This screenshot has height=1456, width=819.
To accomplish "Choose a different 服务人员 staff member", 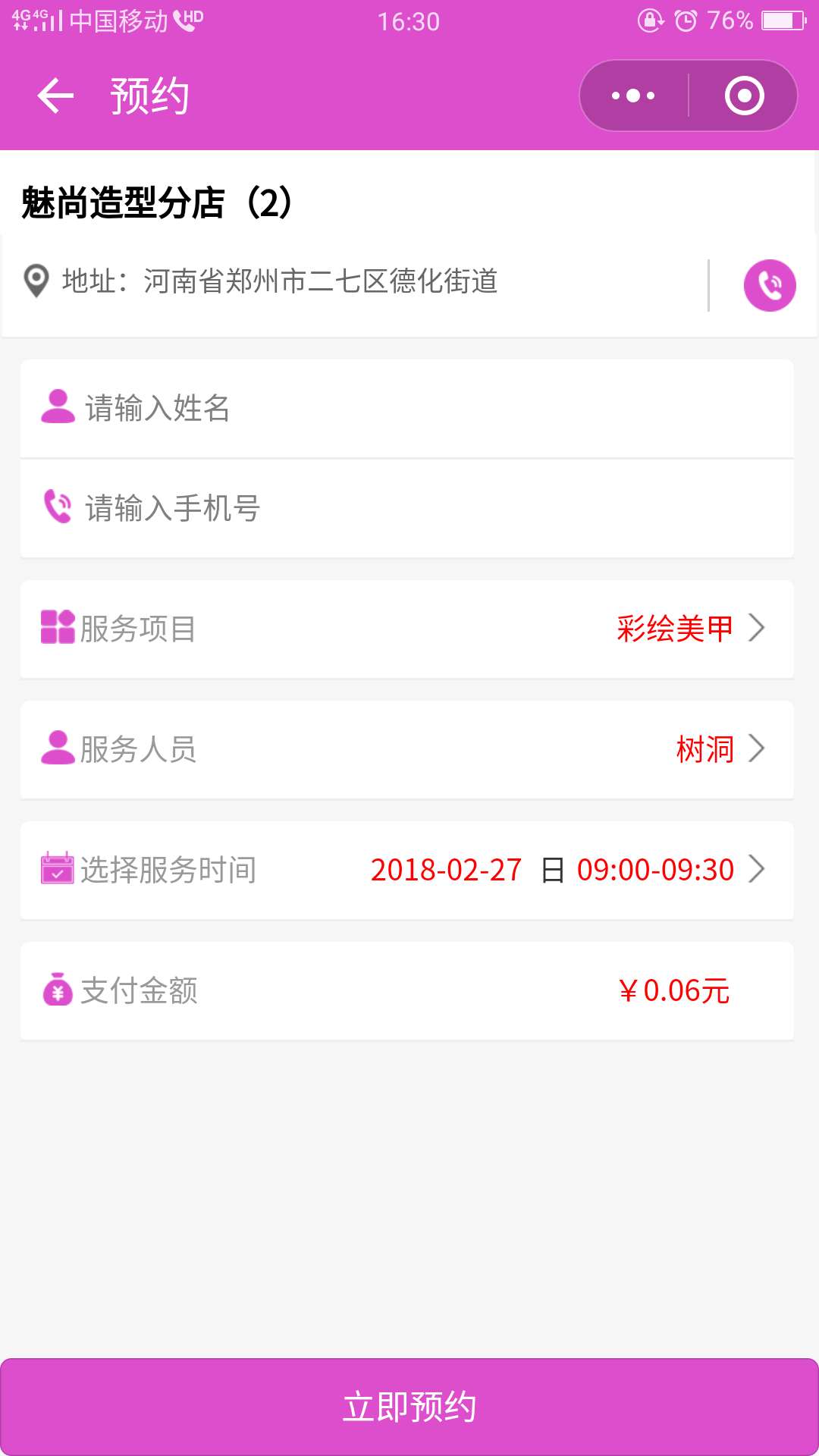I will pos(406,749).
